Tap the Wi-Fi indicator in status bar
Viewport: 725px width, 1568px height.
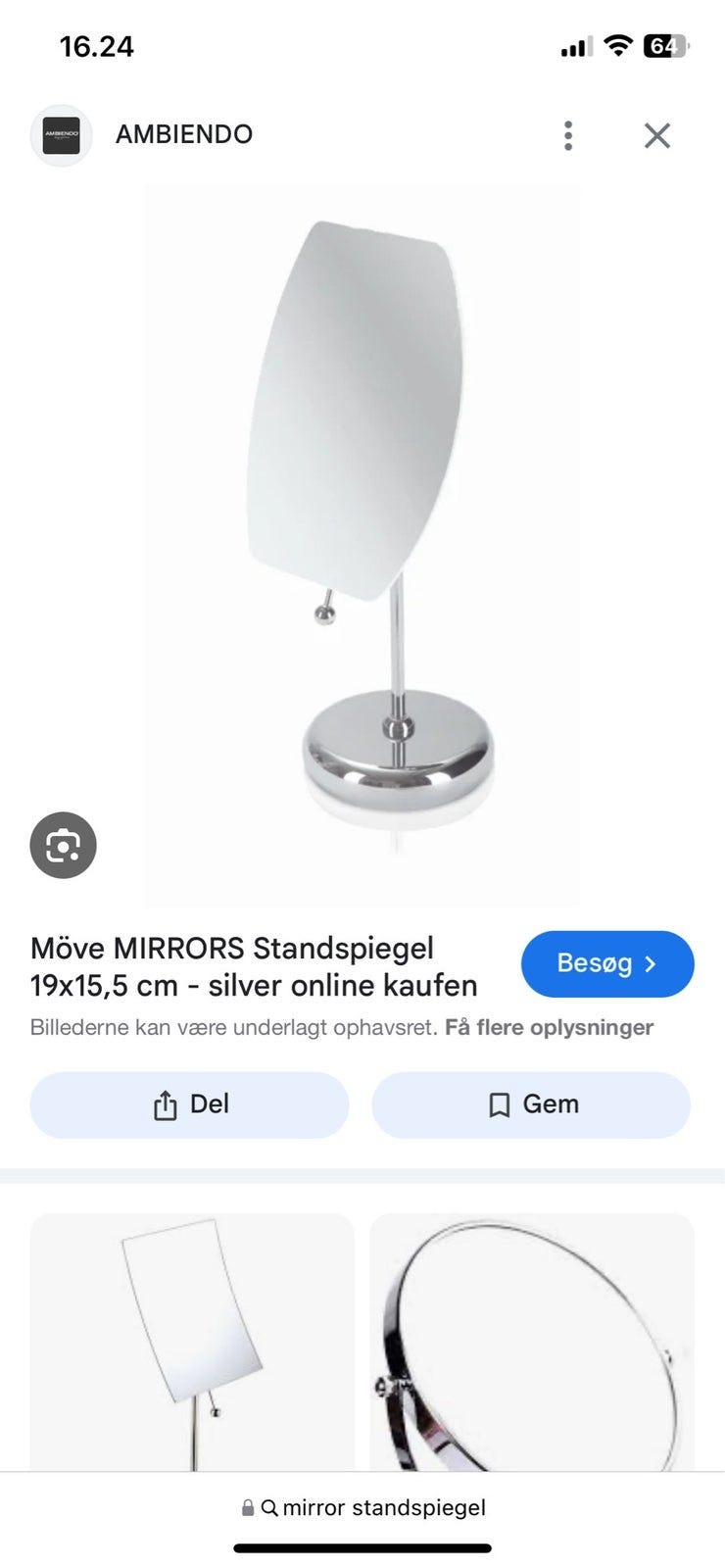point(617,45)
